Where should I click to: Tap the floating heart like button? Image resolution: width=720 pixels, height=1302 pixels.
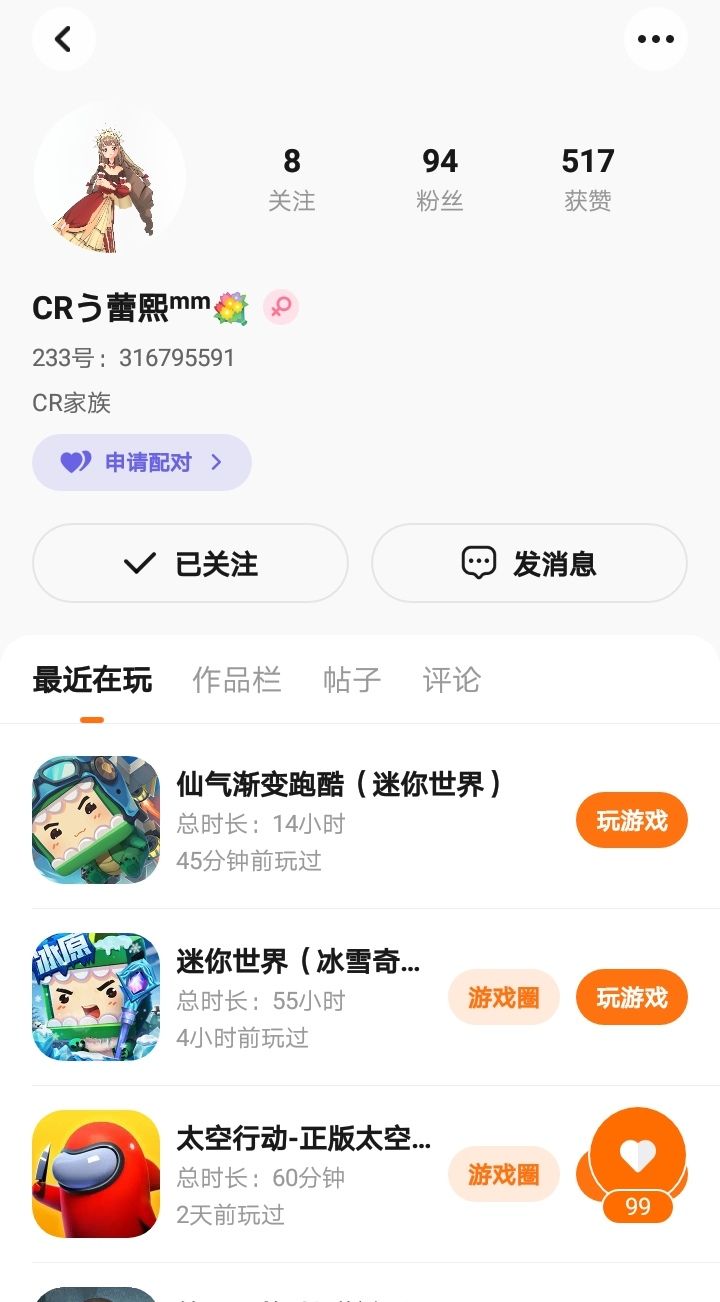point(638,1156)
